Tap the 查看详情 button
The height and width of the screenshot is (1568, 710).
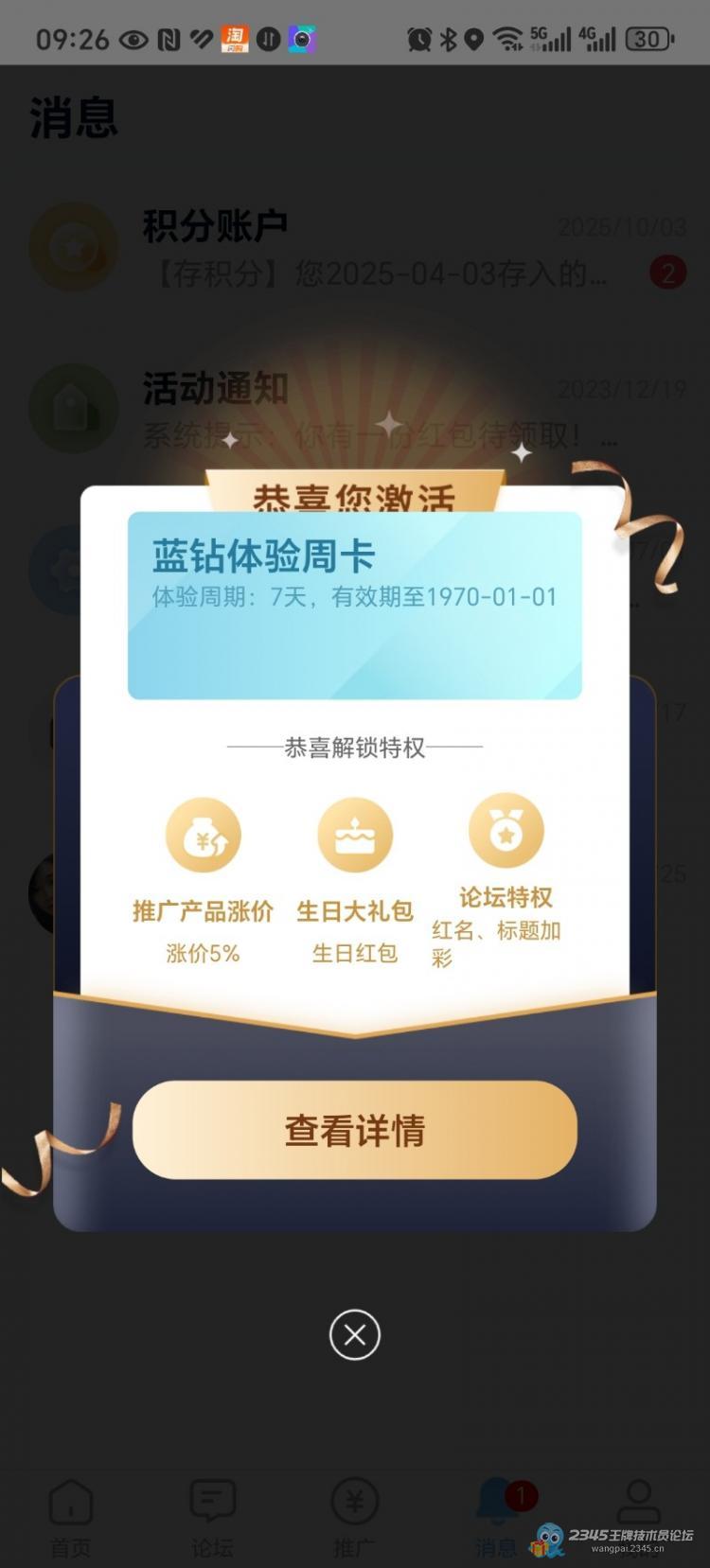click(x=354, y=1130)
